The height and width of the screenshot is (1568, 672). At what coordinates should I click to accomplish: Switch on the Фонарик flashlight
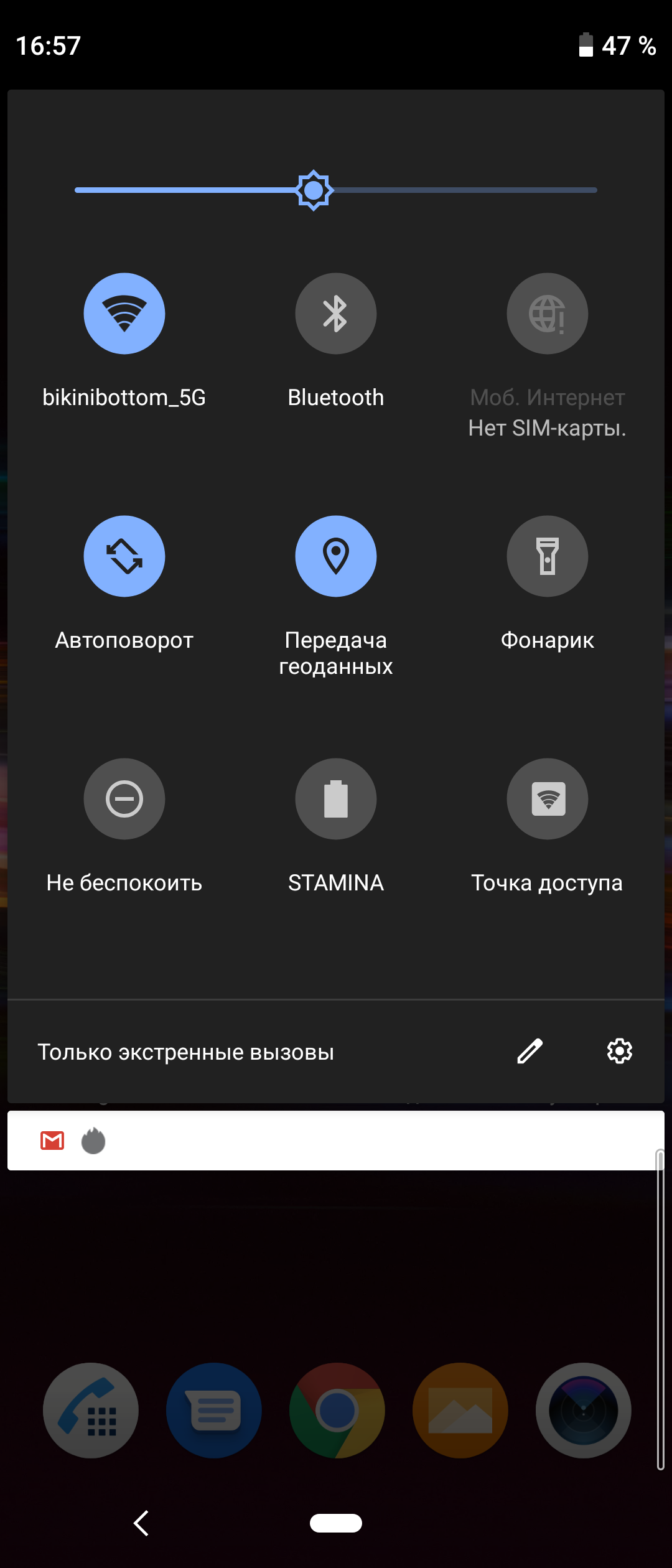pyautogui.click(x=548, y=556)
